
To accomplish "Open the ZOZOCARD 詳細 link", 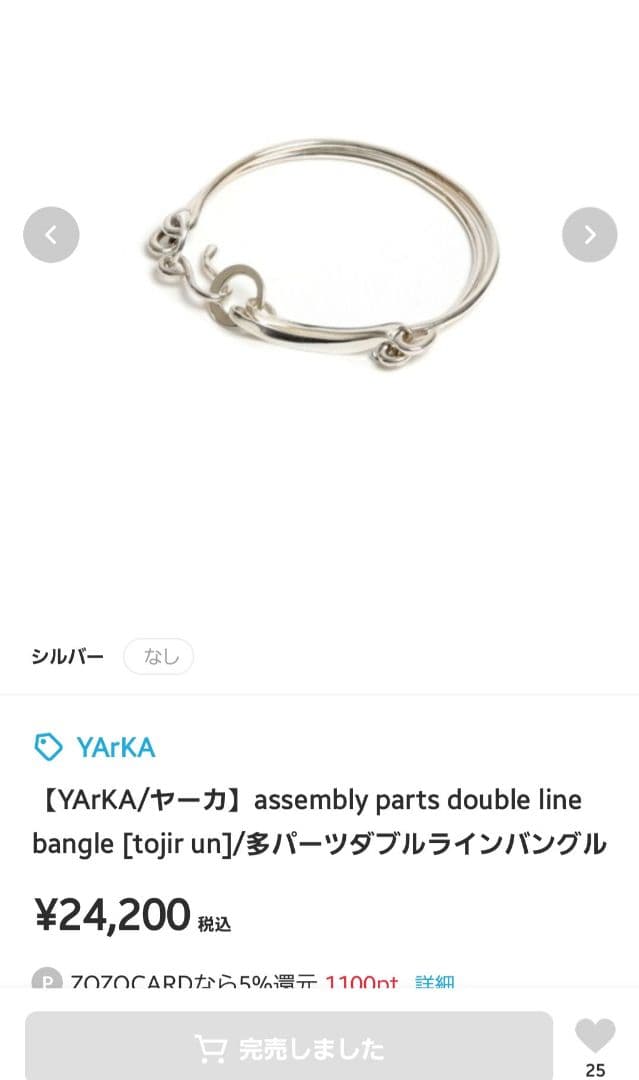I will (435, 981).
